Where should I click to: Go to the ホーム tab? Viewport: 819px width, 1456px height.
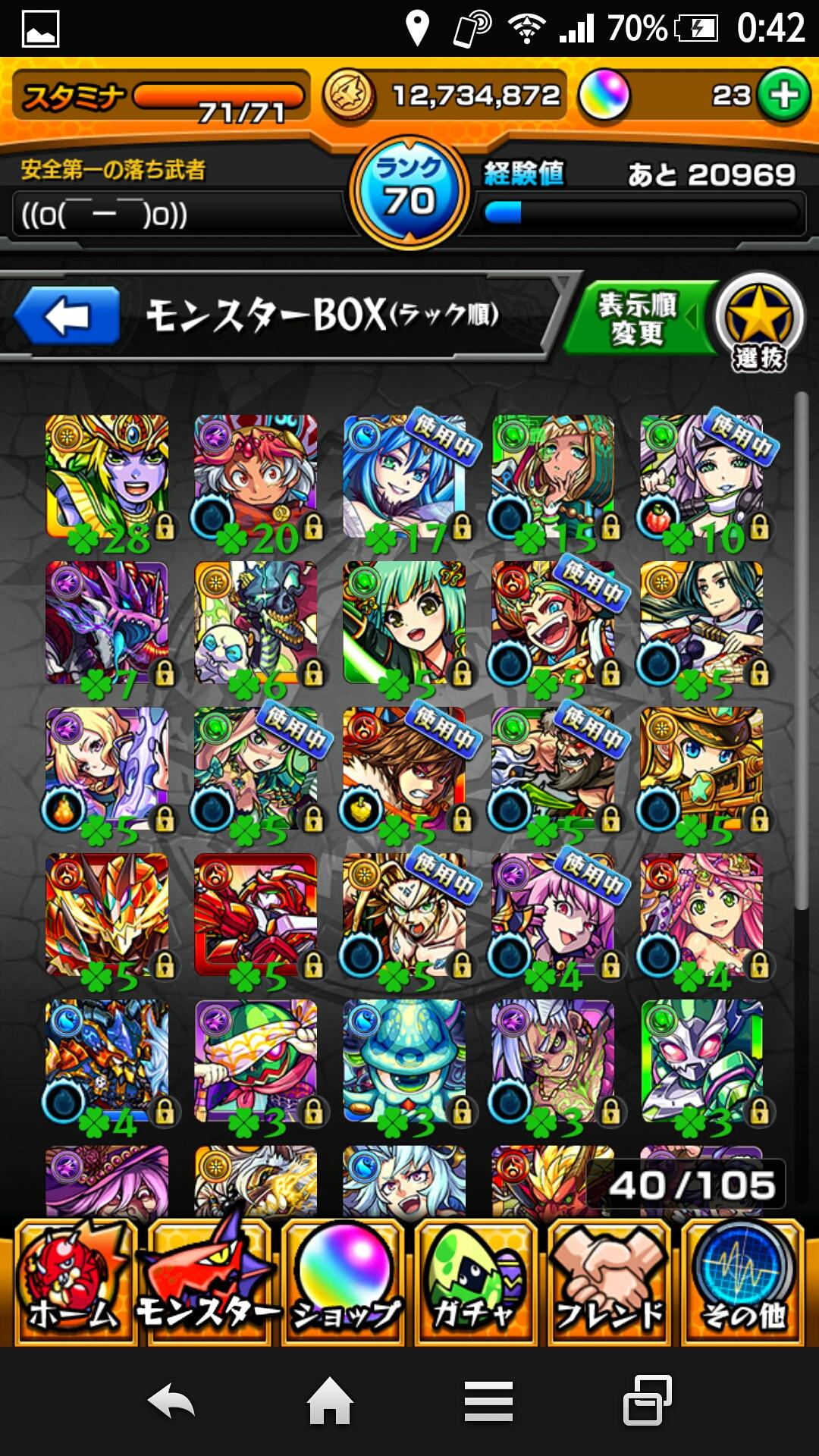[x=74, y=1282]
